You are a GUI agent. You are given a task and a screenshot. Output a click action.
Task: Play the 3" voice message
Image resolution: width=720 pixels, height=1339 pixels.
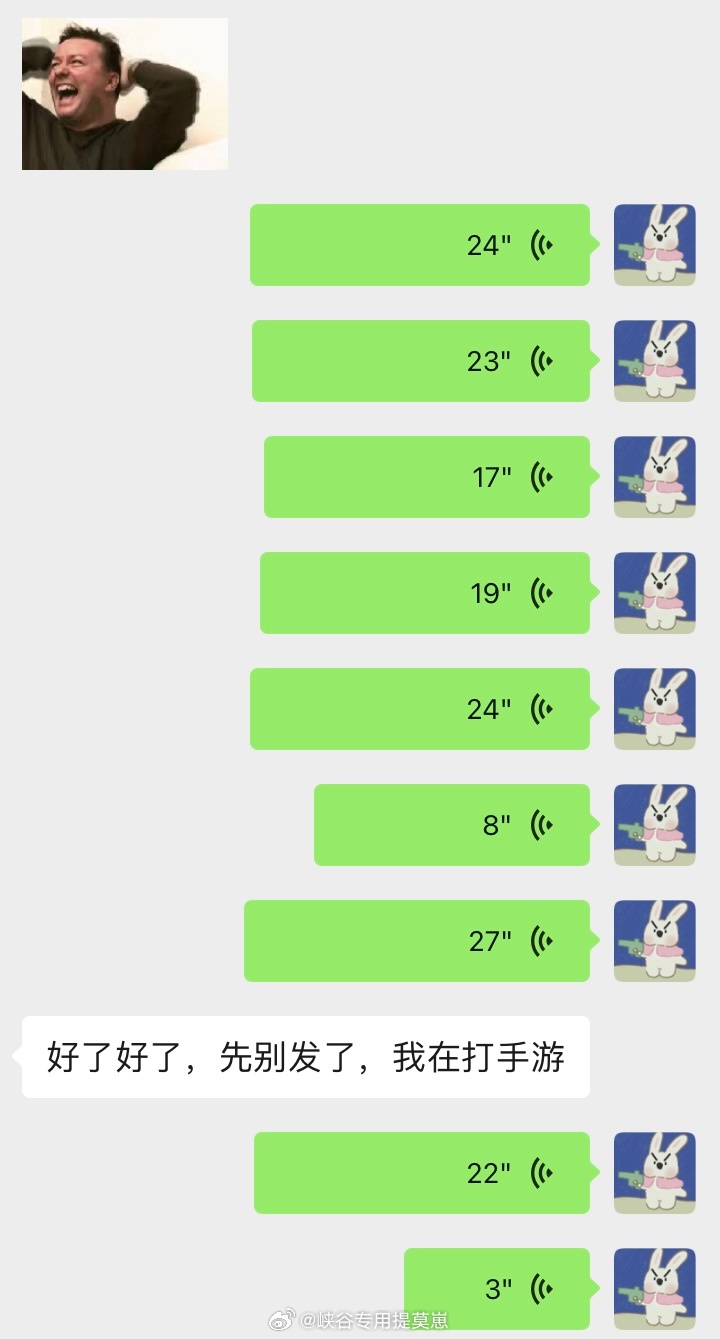point(496,1288)
